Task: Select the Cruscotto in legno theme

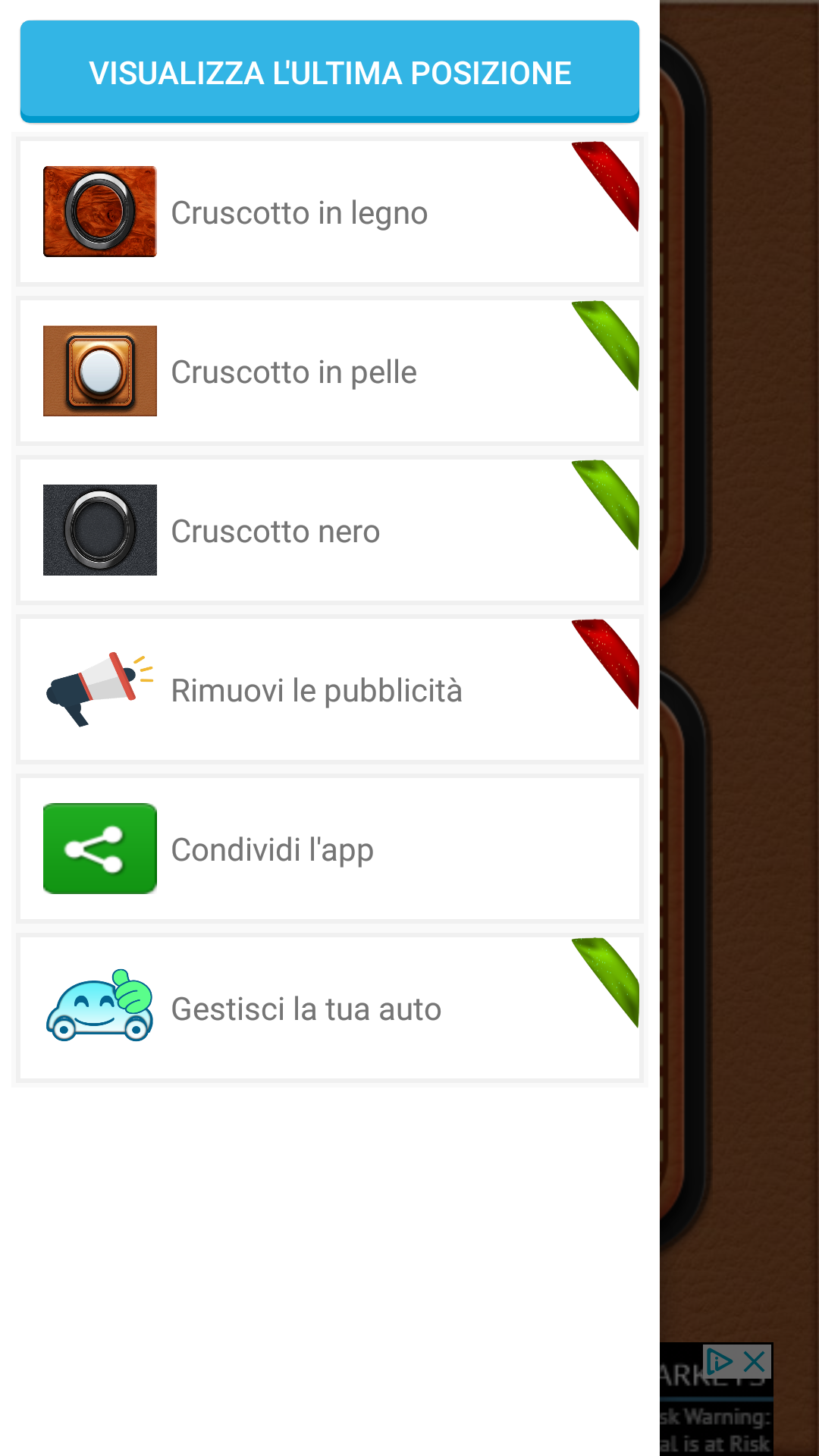Action: click(x=330, y=212)
